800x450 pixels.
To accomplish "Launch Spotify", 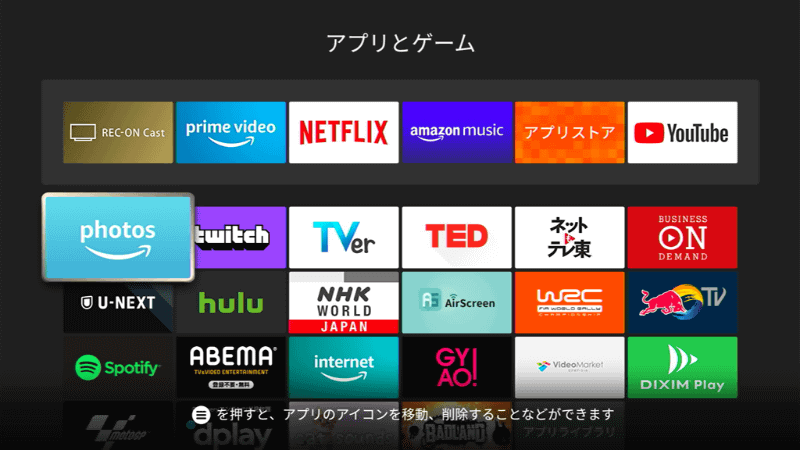I will pyautogui.click(x=118, y=367).
